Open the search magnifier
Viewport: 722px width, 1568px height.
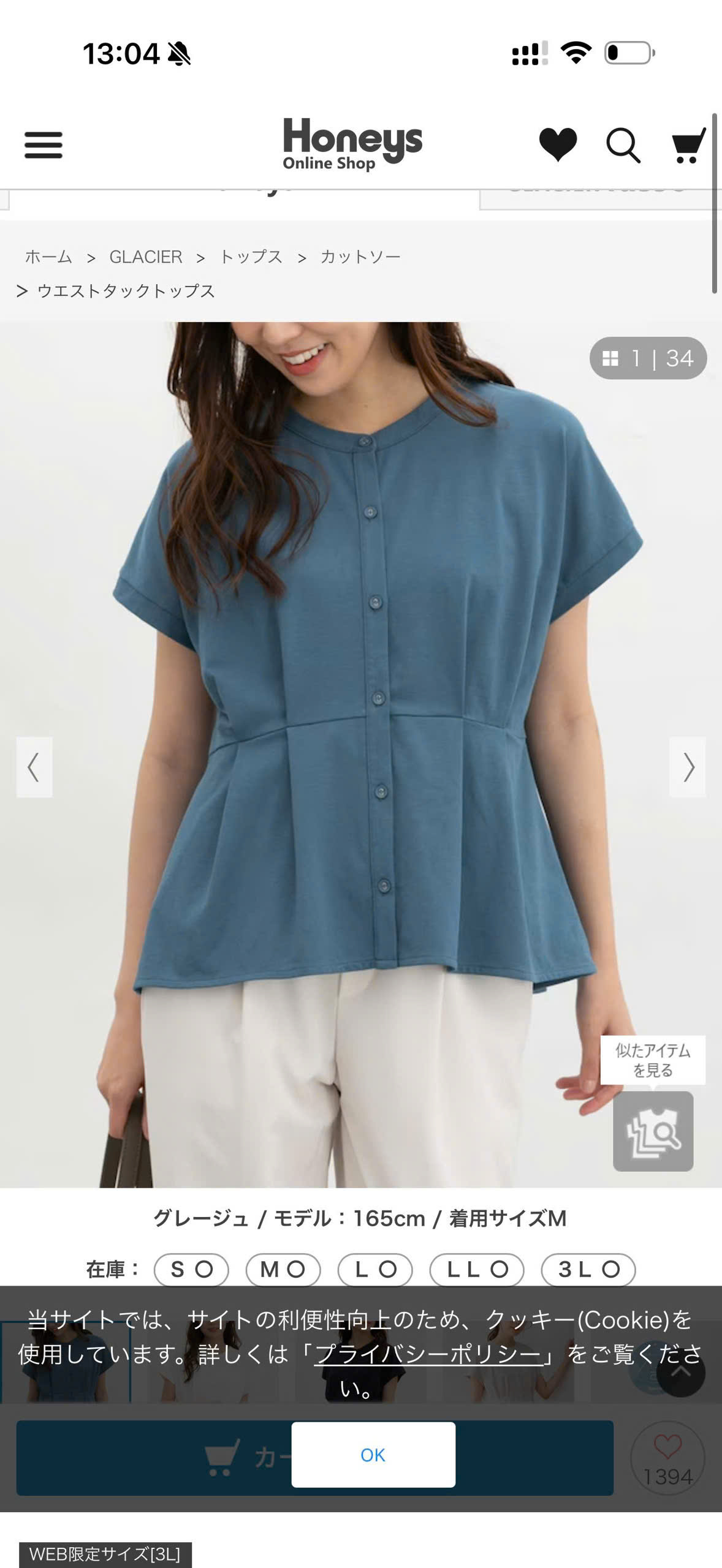tap(623, 146)
